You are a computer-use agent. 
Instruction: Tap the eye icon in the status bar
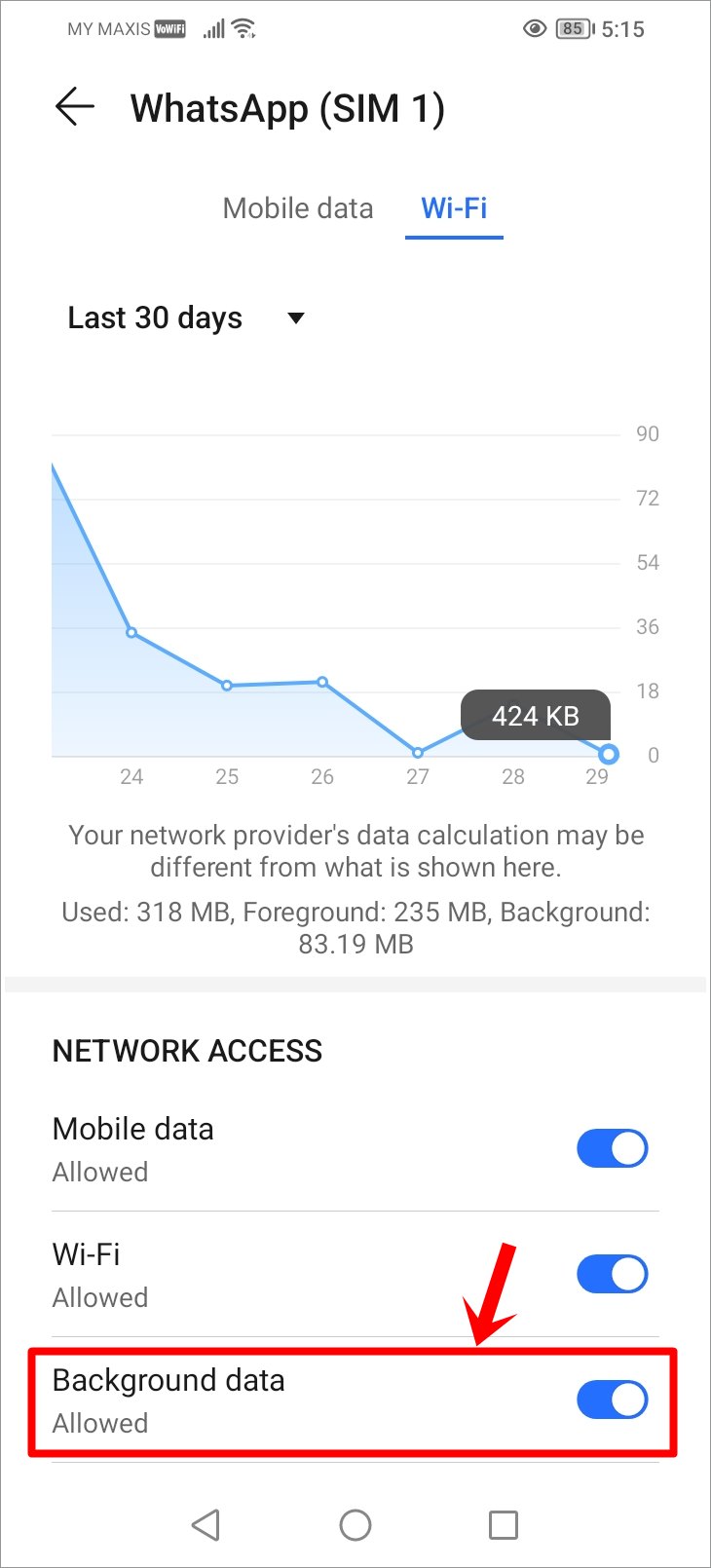point(534,28)
